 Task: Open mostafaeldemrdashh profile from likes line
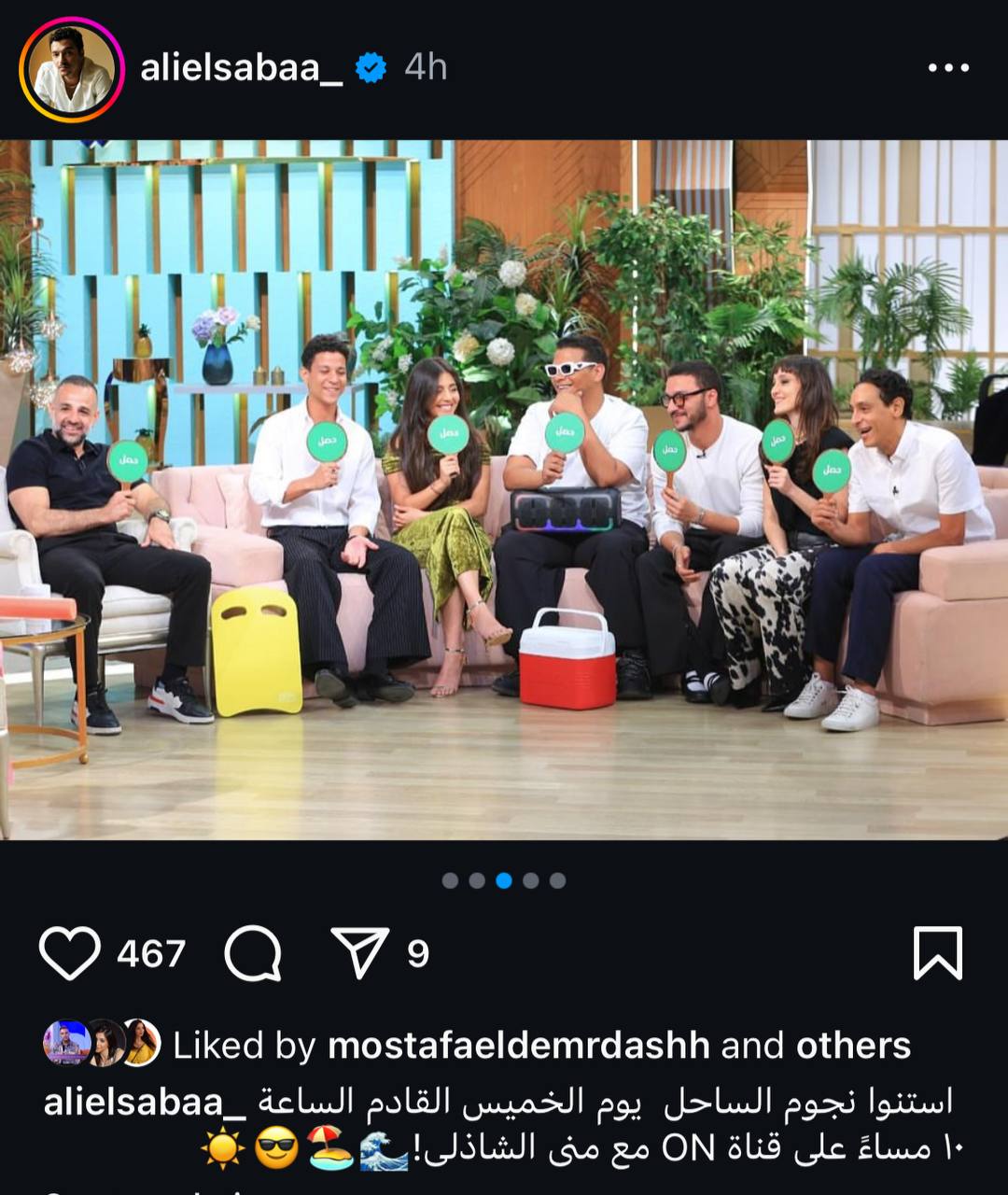point(518,1046)
